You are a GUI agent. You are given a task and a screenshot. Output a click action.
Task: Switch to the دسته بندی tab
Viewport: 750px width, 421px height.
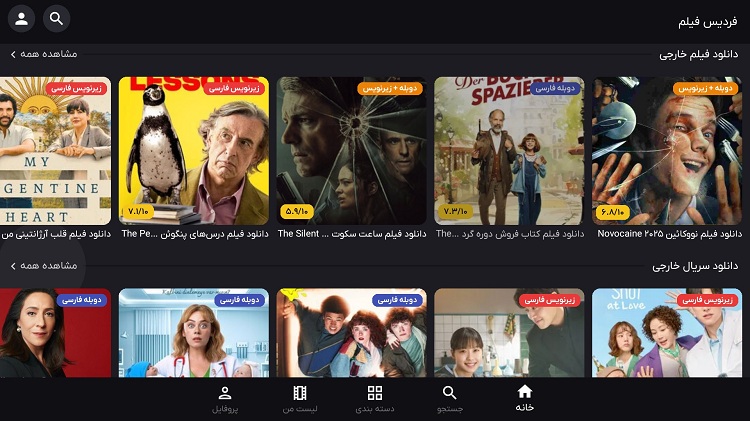coord(375,398)
